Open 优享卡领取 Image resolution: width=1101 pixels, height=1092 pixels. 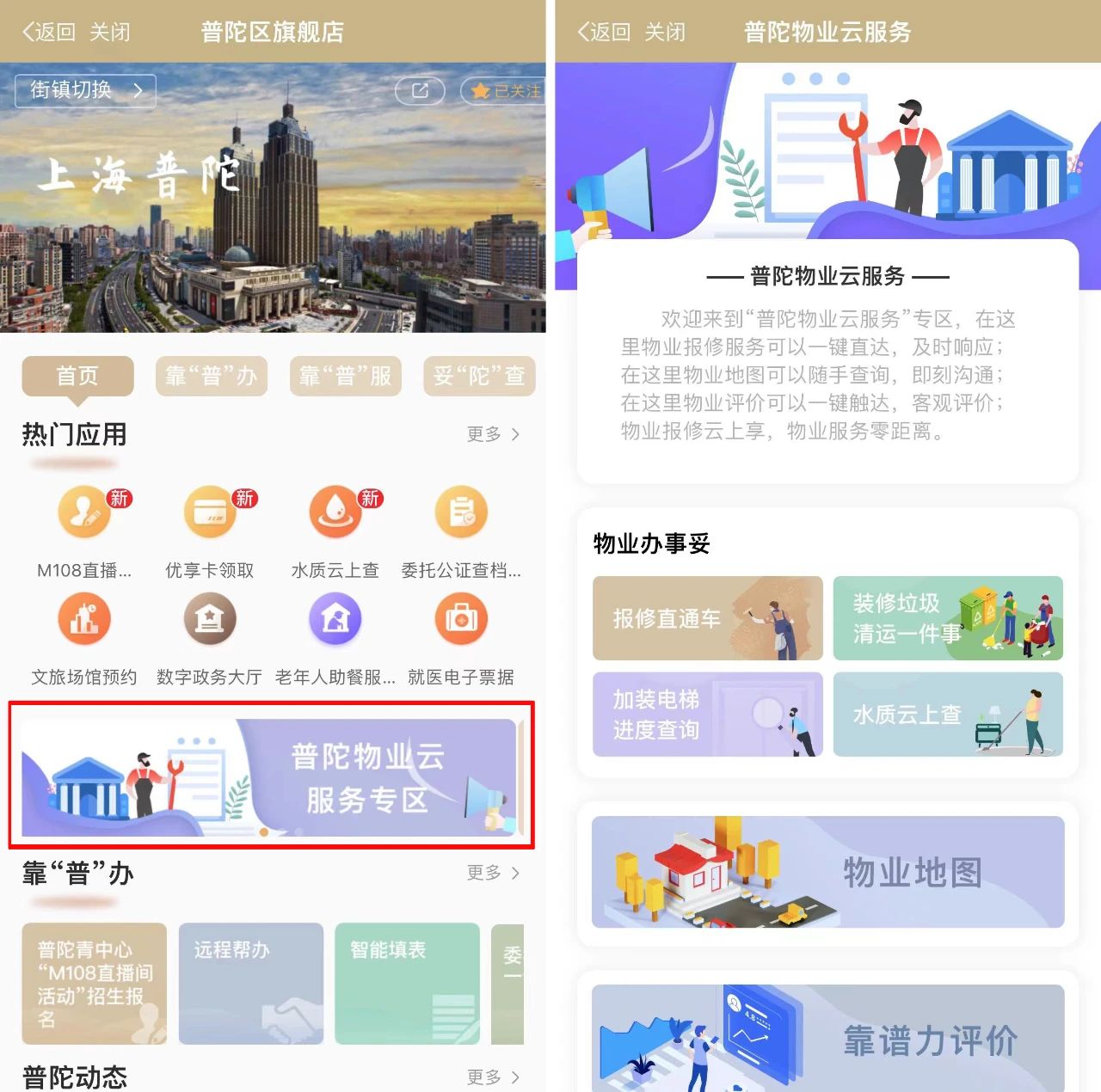210,513
